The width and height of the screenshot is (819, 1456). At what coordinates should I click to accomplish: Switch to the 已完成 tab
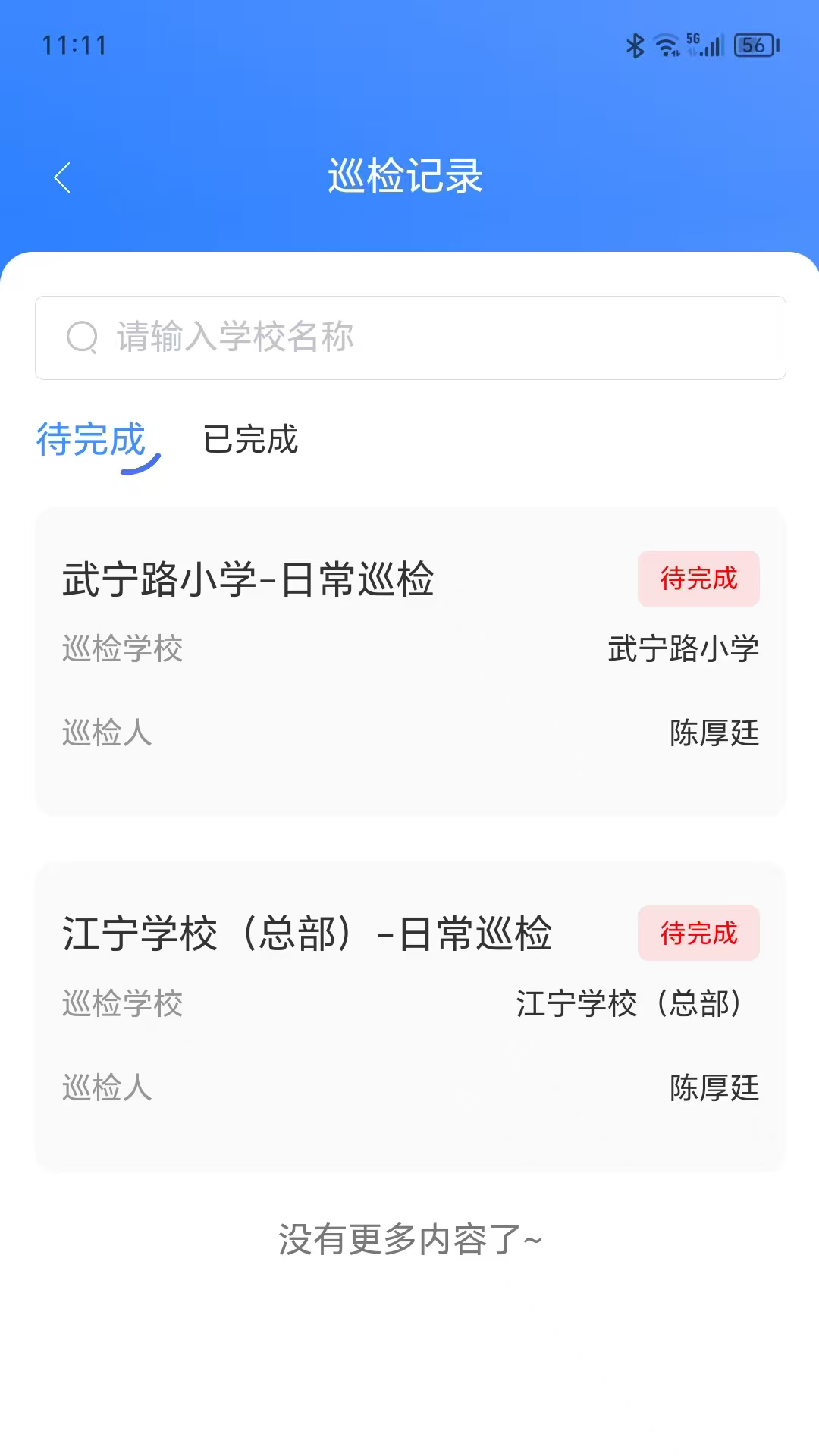point(251,441)
